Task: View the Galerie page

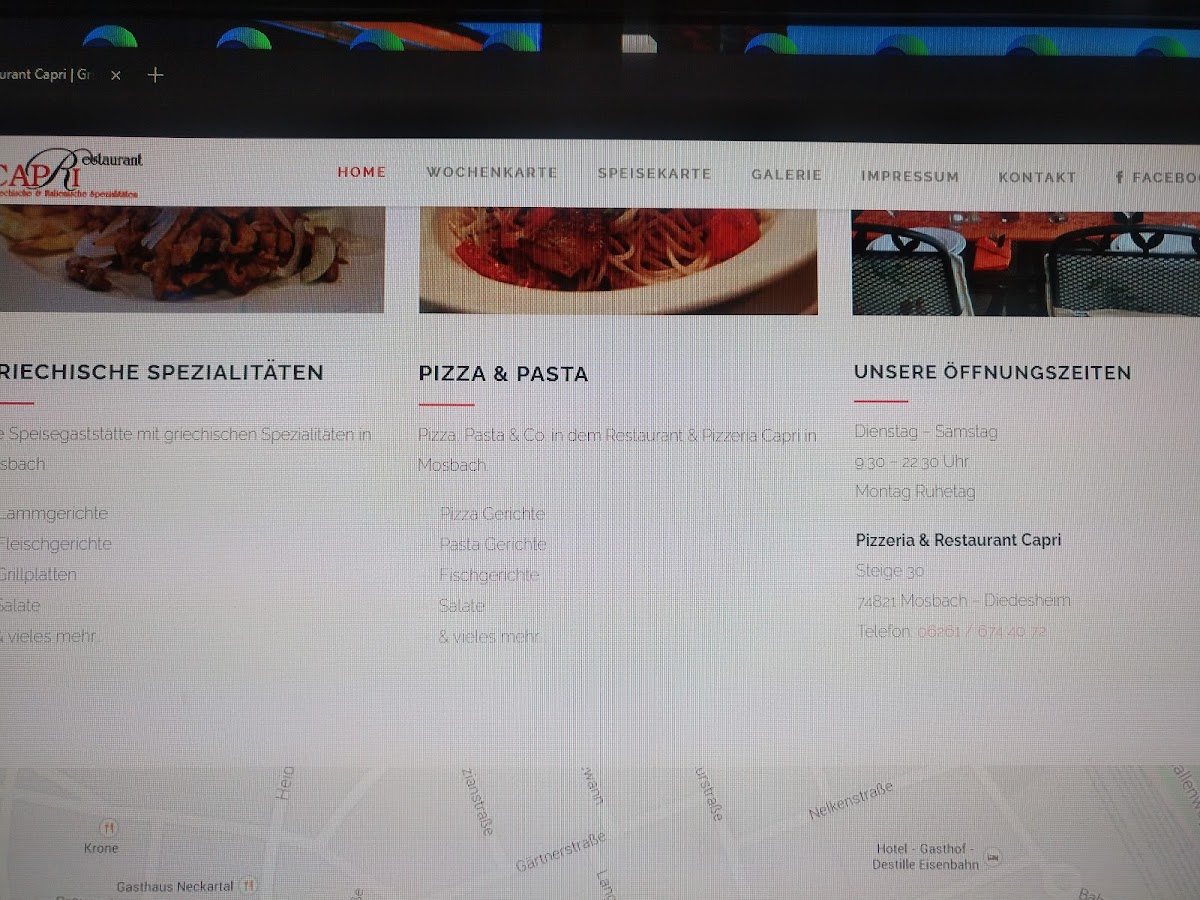Action: tap(787, 174)
